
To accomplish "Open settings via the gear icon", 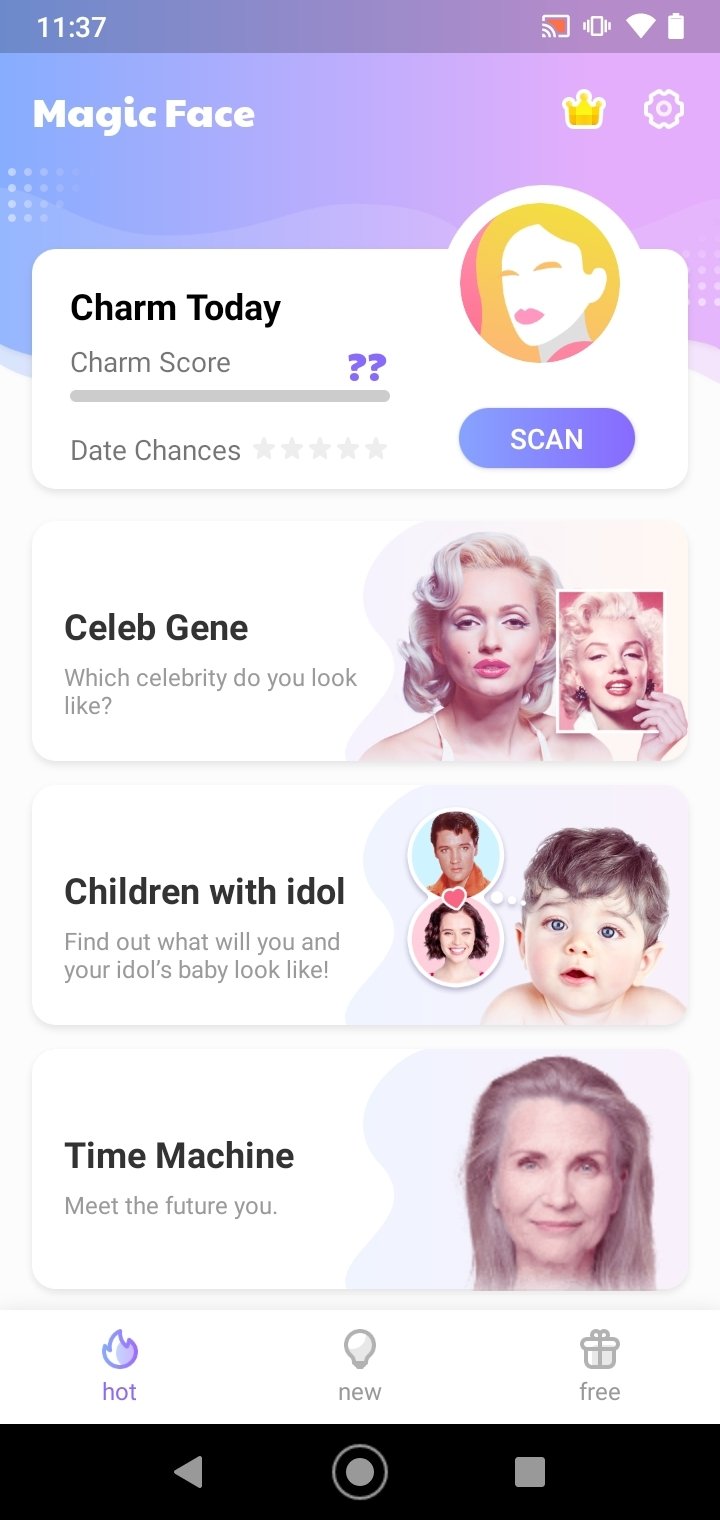I will 663,110.
